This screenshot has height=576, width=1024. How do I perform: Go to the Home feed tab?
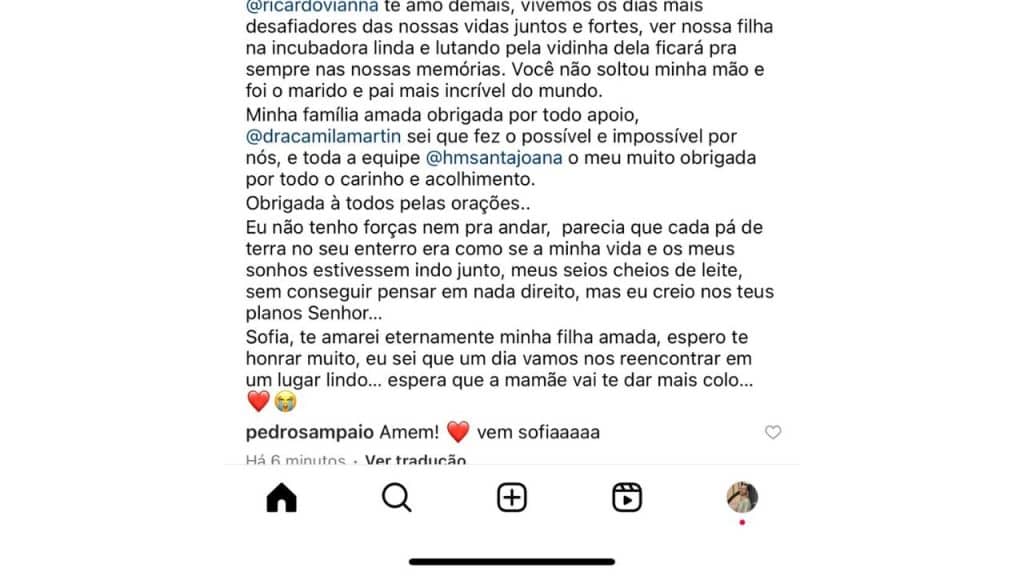282,497
